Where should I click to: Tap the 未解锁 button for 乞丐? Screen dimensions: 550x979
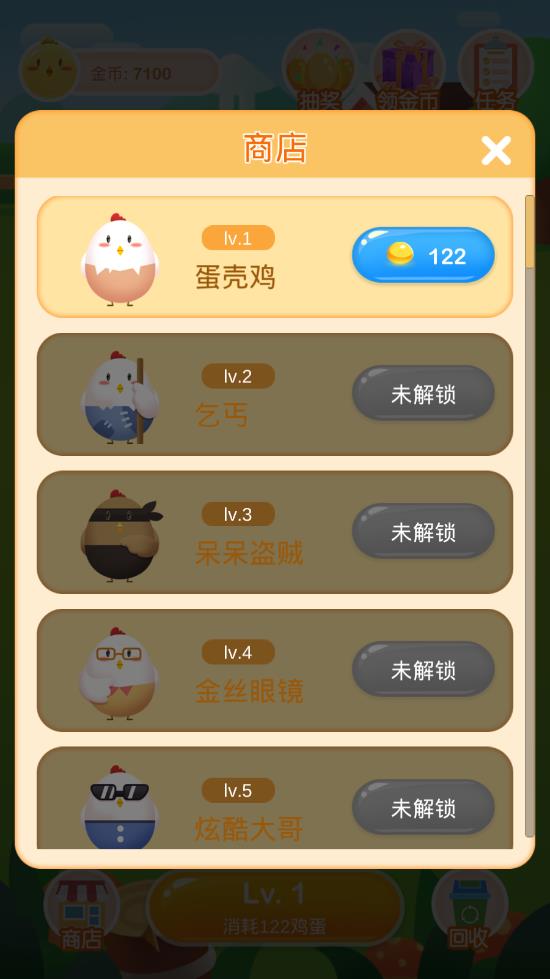click(x=423, y=393)
